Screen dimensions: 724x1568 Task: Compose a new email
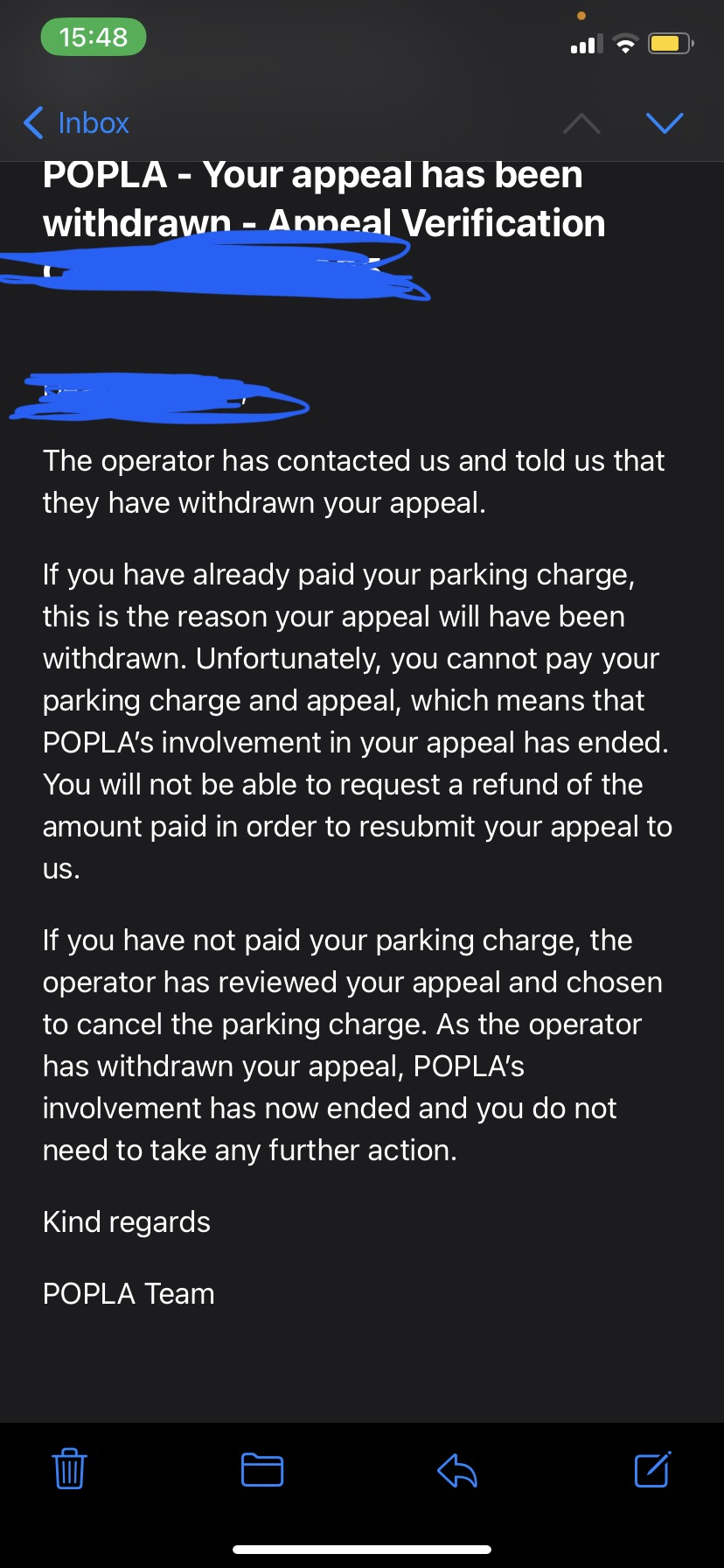point(652,1469)
